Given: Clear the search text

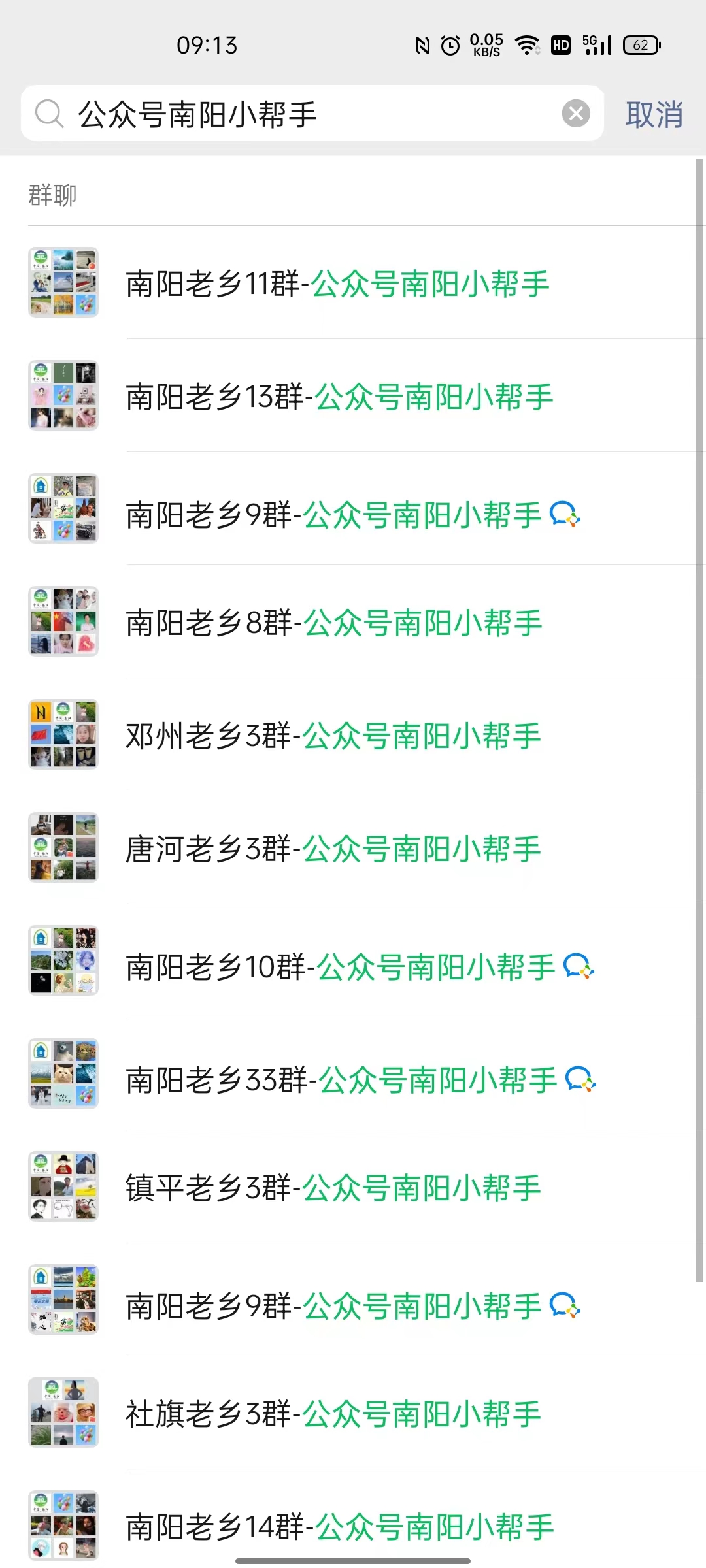Looking at the screenshot, I should click(x=576, y=114).
